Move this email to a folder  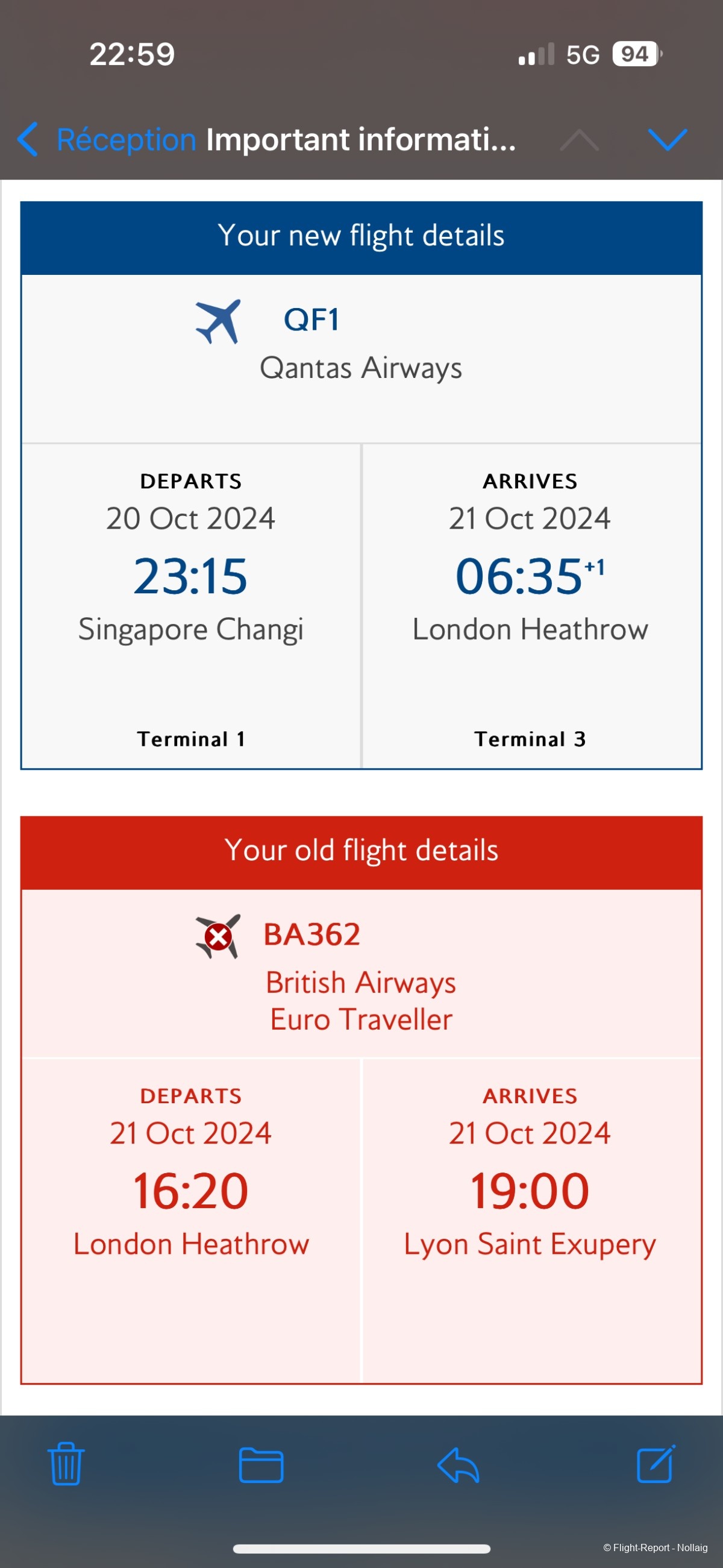(x=260, y=1464)
